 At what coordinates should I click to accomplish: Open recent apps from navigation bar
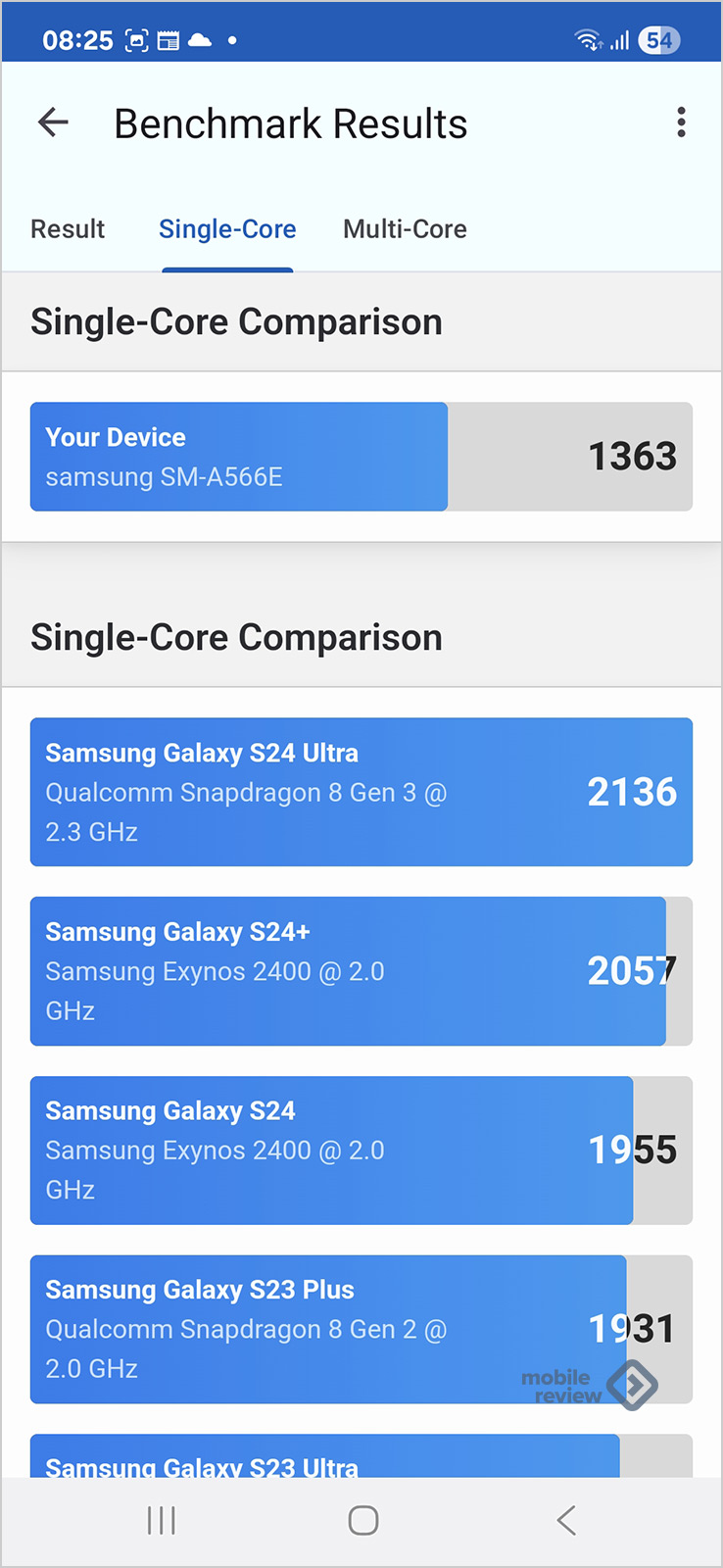click(x=162, y=1520)
